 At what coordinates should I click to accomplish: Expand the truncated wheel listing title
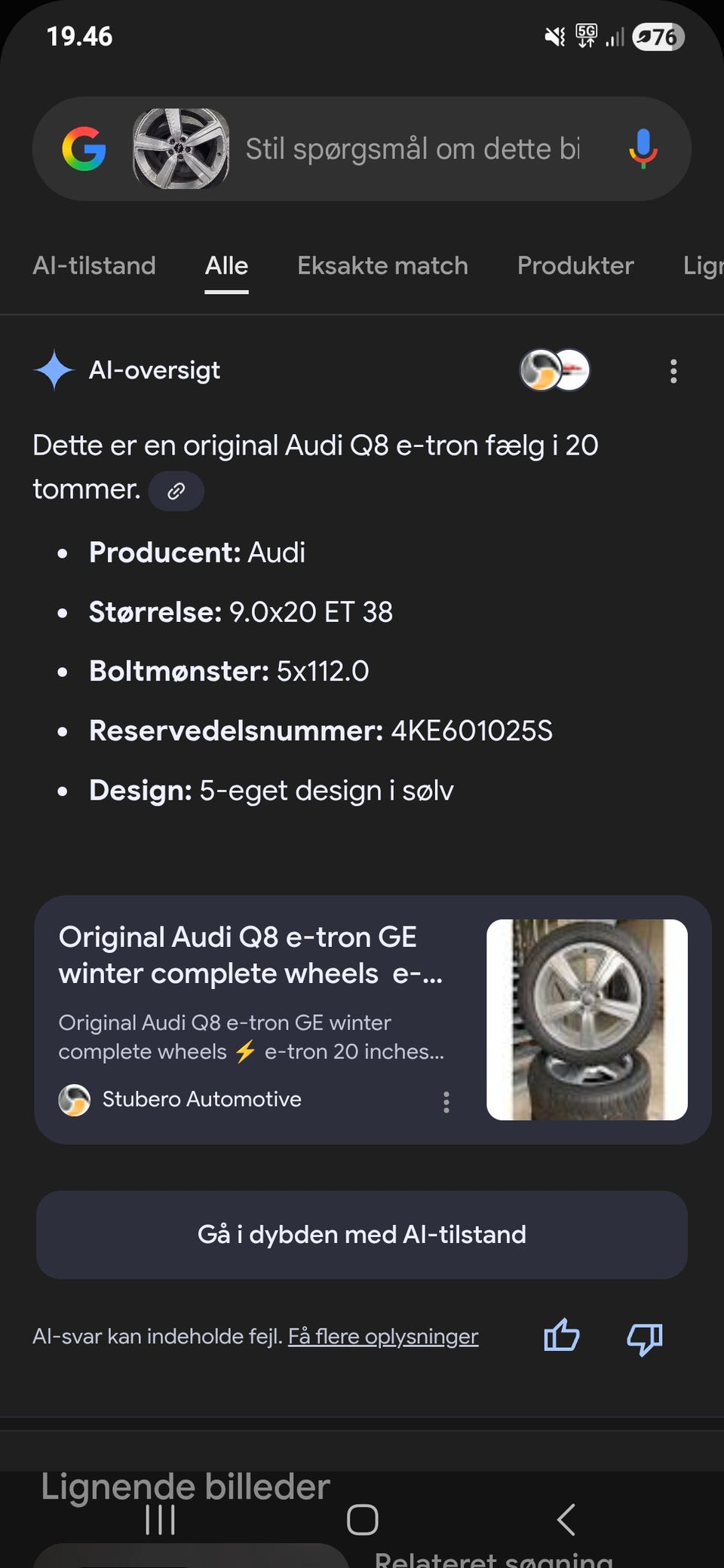tap(251, 955)
